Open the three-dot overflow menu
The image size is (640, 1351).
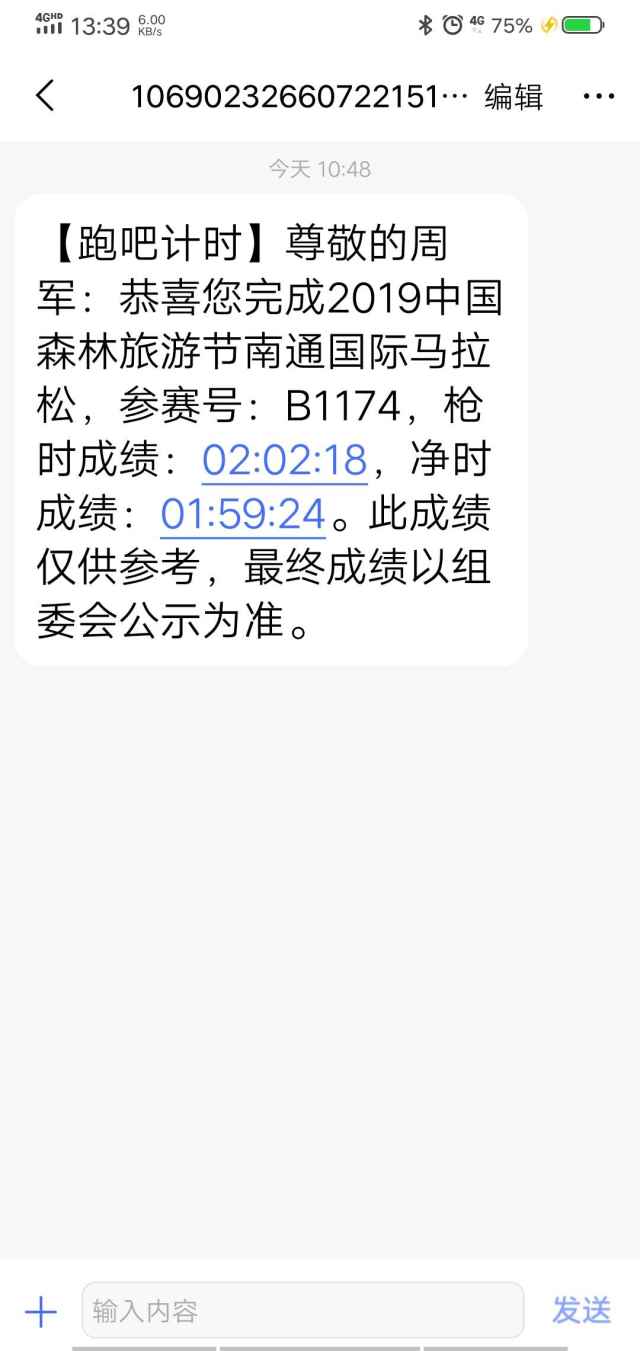tap(598, 97)
